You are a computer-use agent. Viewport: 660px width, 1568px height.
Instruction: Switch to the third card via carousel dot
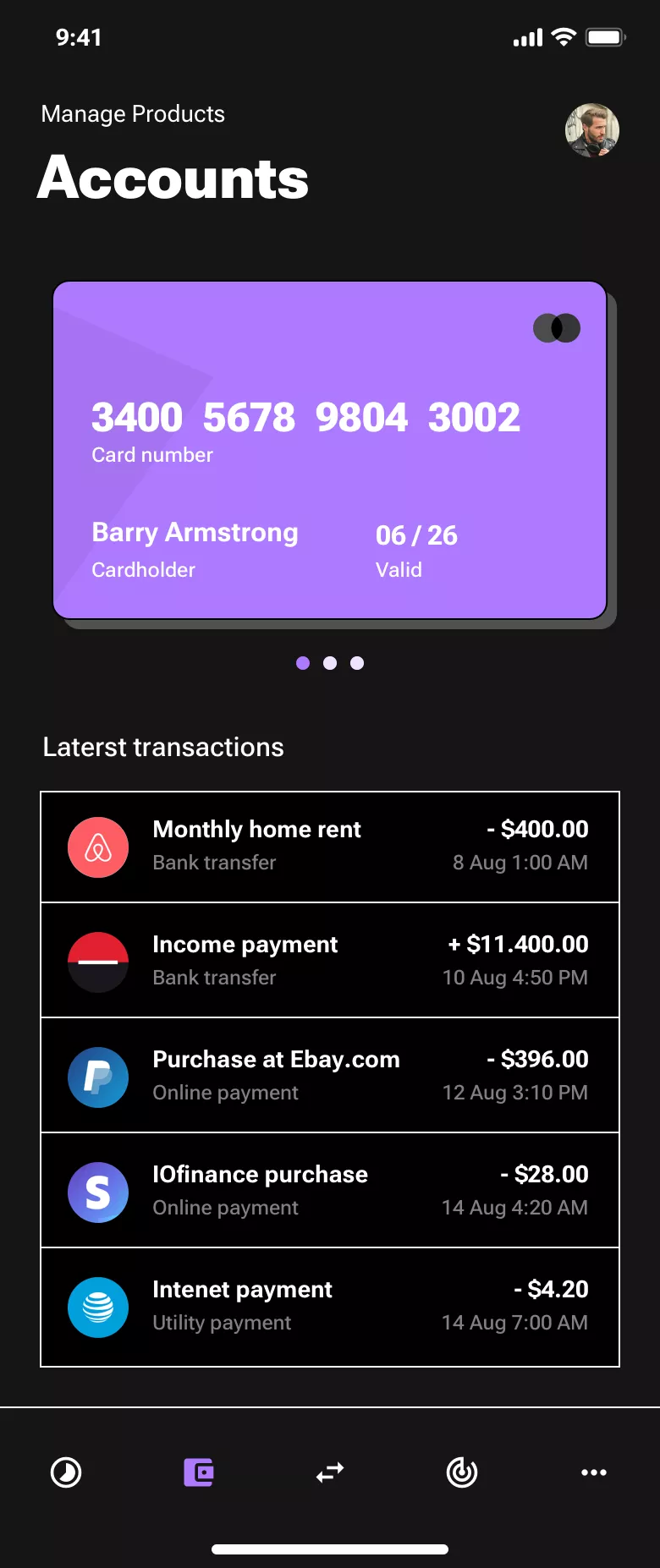pyautogui.click(x=357, y=663)
